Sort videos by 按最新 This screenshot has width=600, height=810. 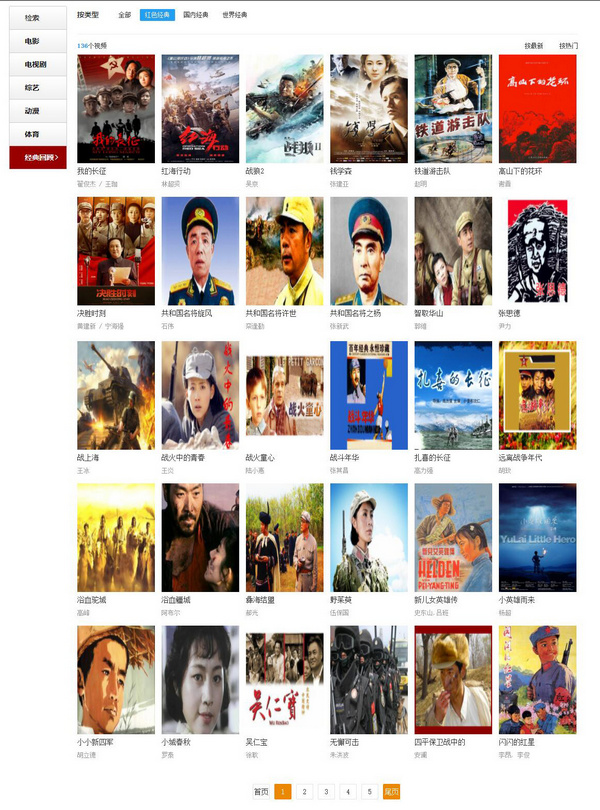coord(534,46)
